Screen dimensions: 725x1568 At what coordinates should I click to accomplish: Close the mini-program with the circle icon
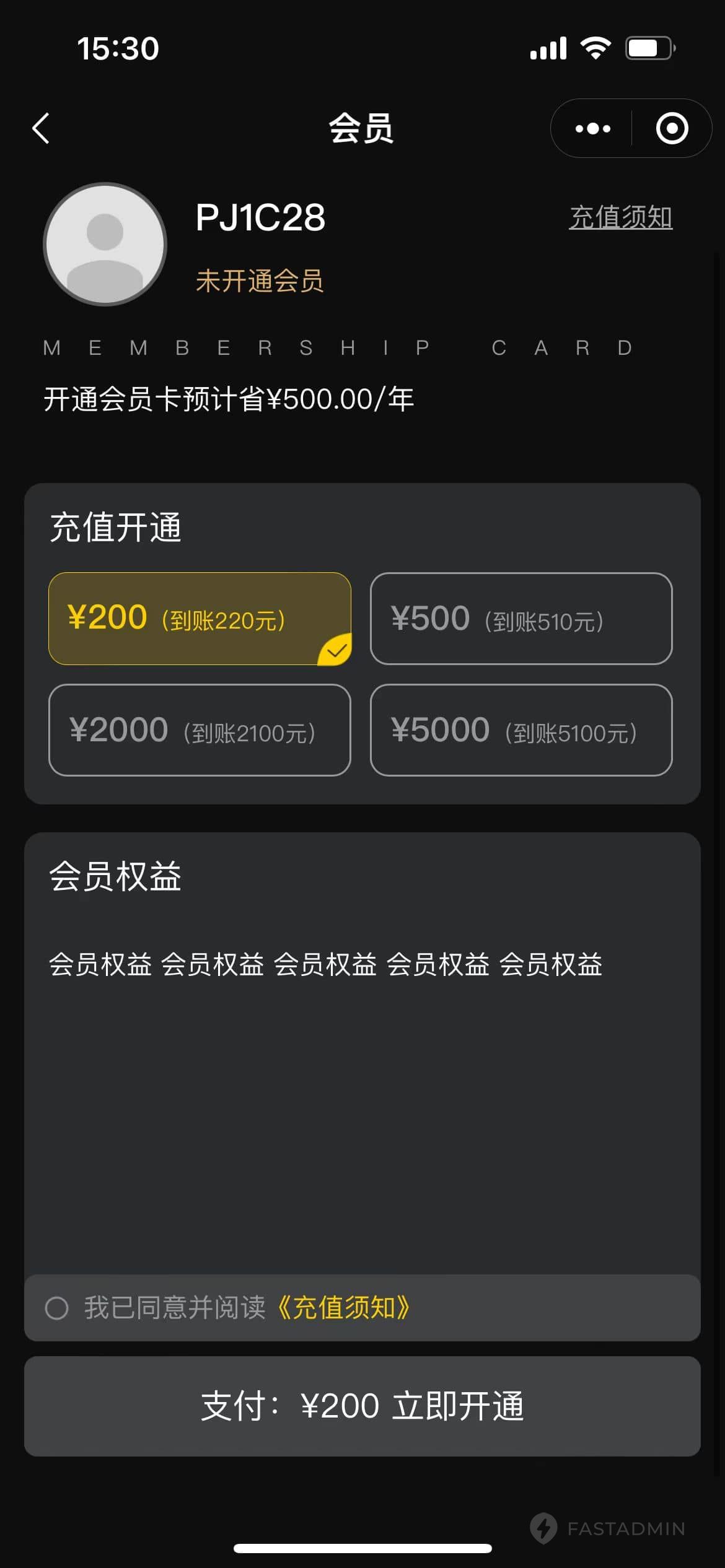tap(672, 128)
